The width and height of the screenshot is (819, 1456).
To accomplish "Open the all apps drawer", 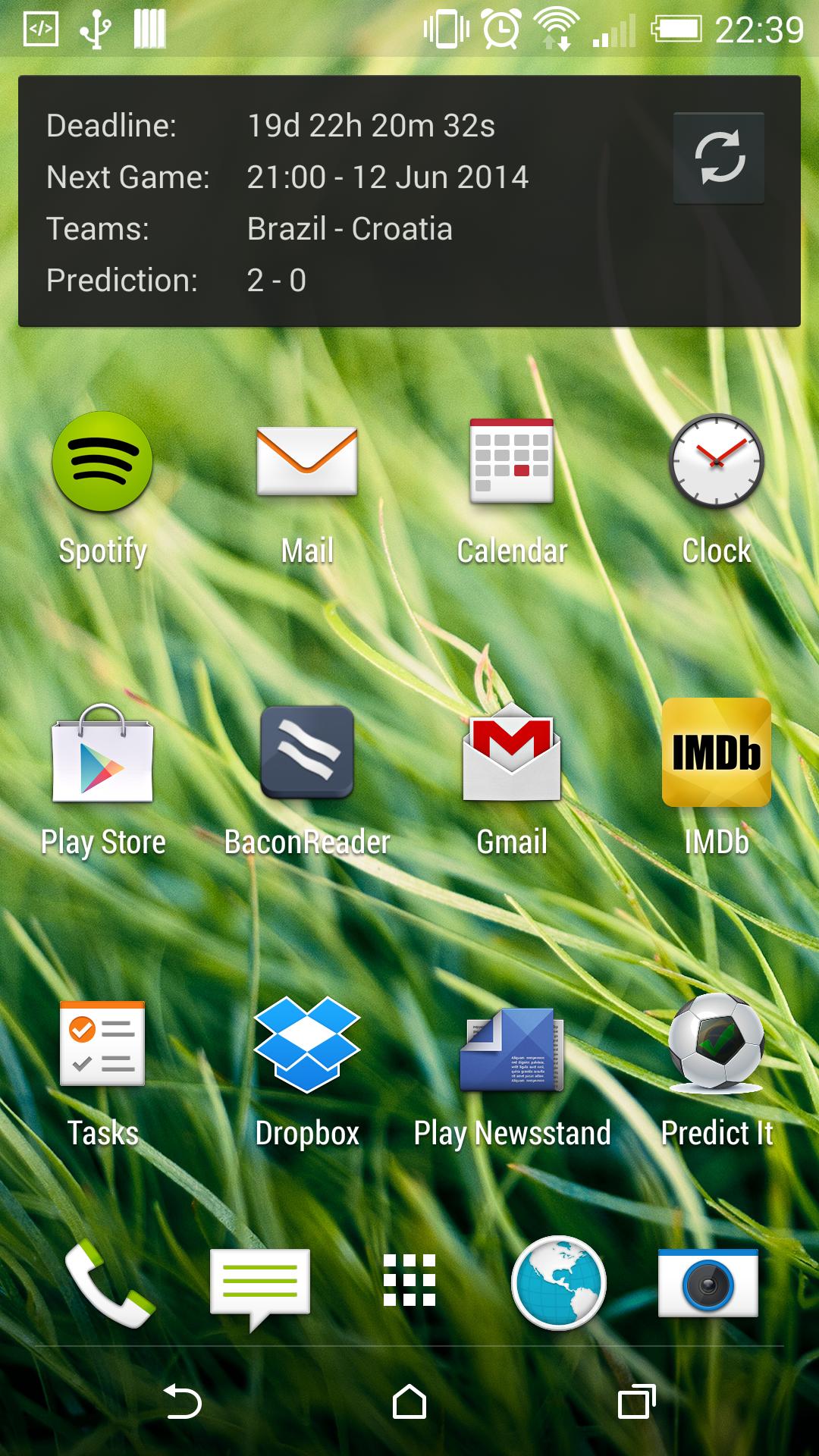I will (x=409, y=1281).
